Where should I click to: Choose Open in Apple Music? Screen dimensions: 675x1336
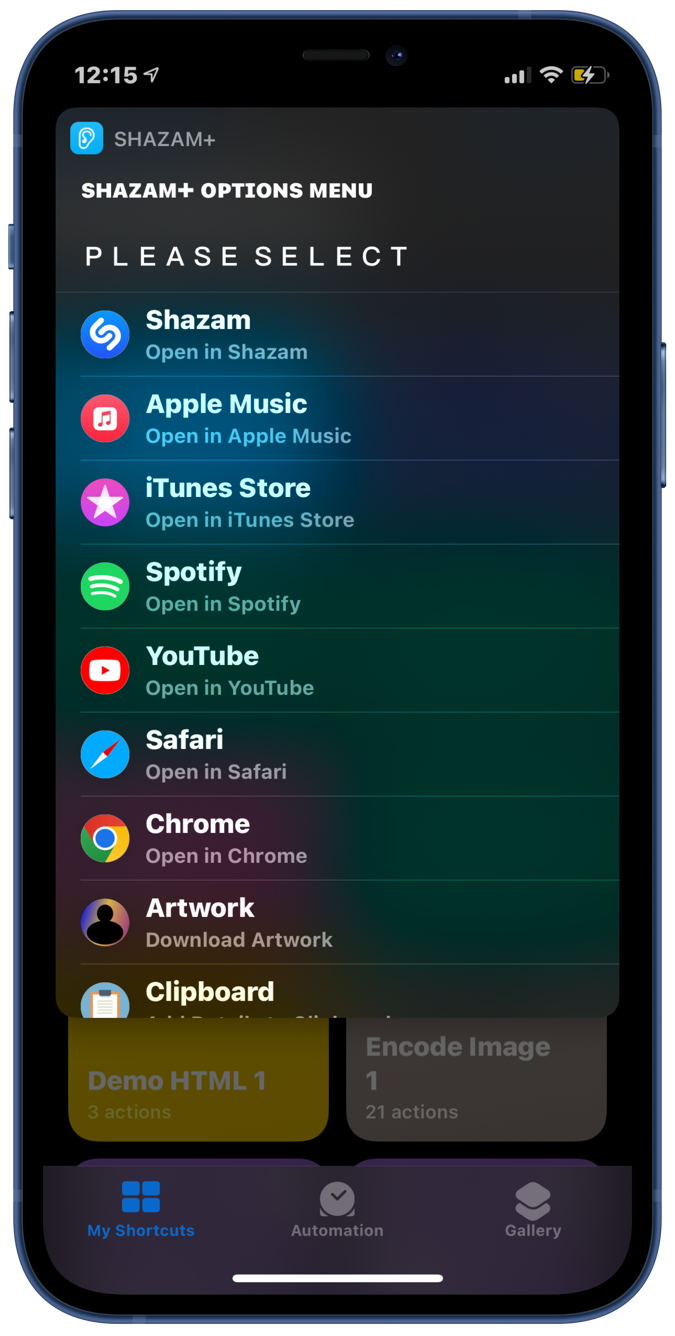tap(337, 419)
